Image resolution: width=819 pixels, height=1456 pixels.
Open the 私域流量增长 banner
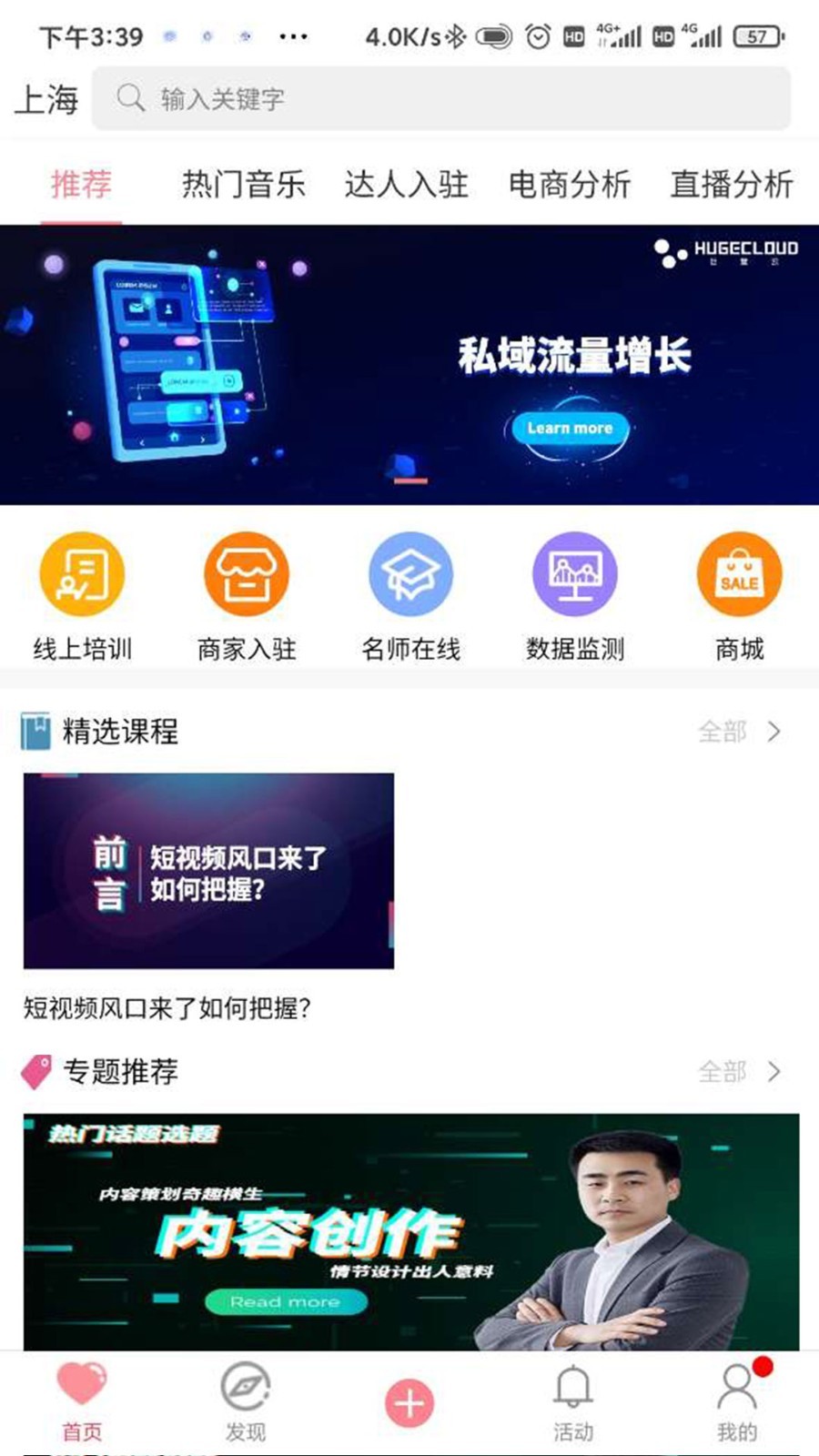(409, 364)
